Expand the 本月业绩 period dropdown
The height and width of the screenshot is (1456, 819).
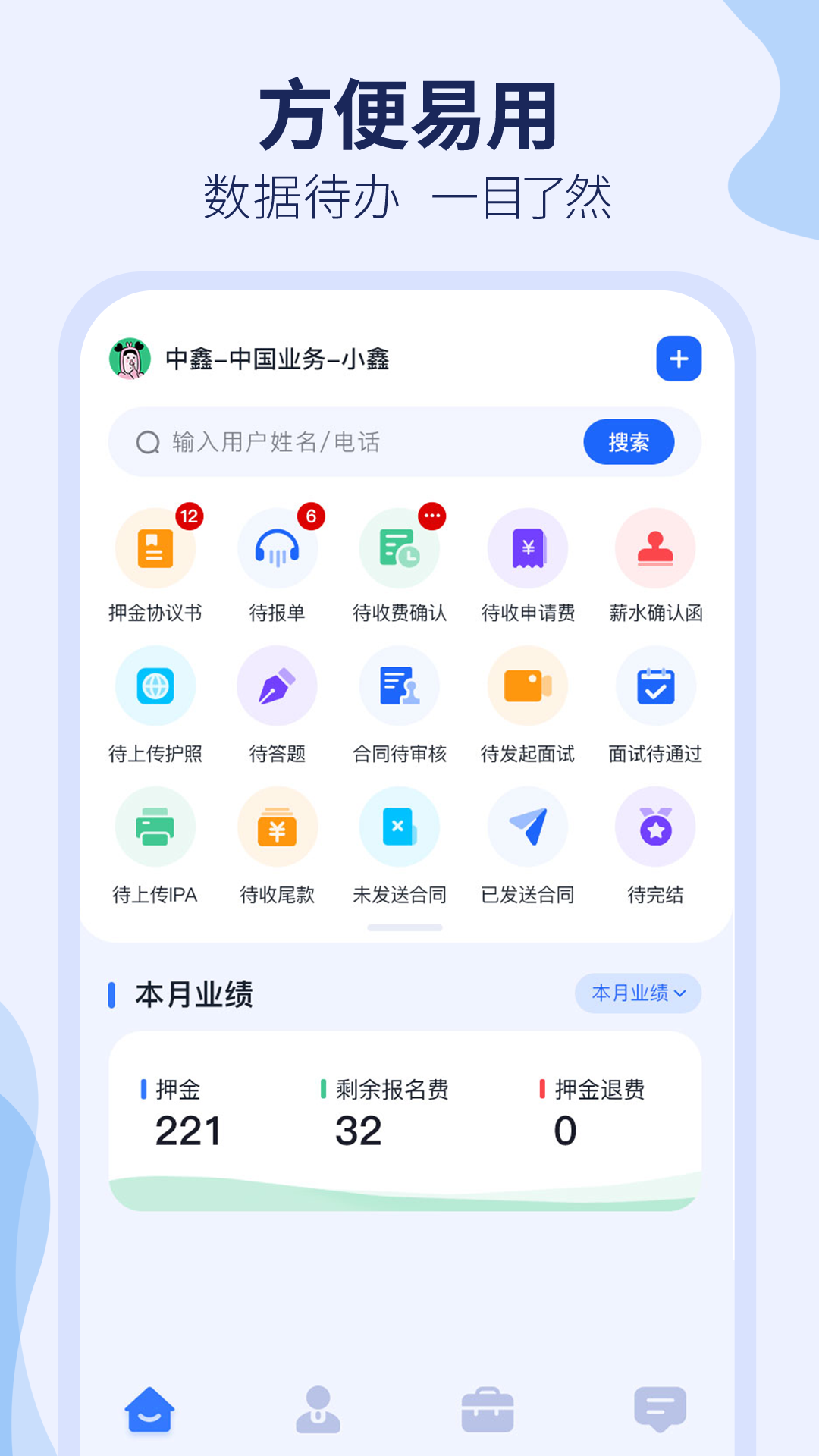tap(639, 992)
